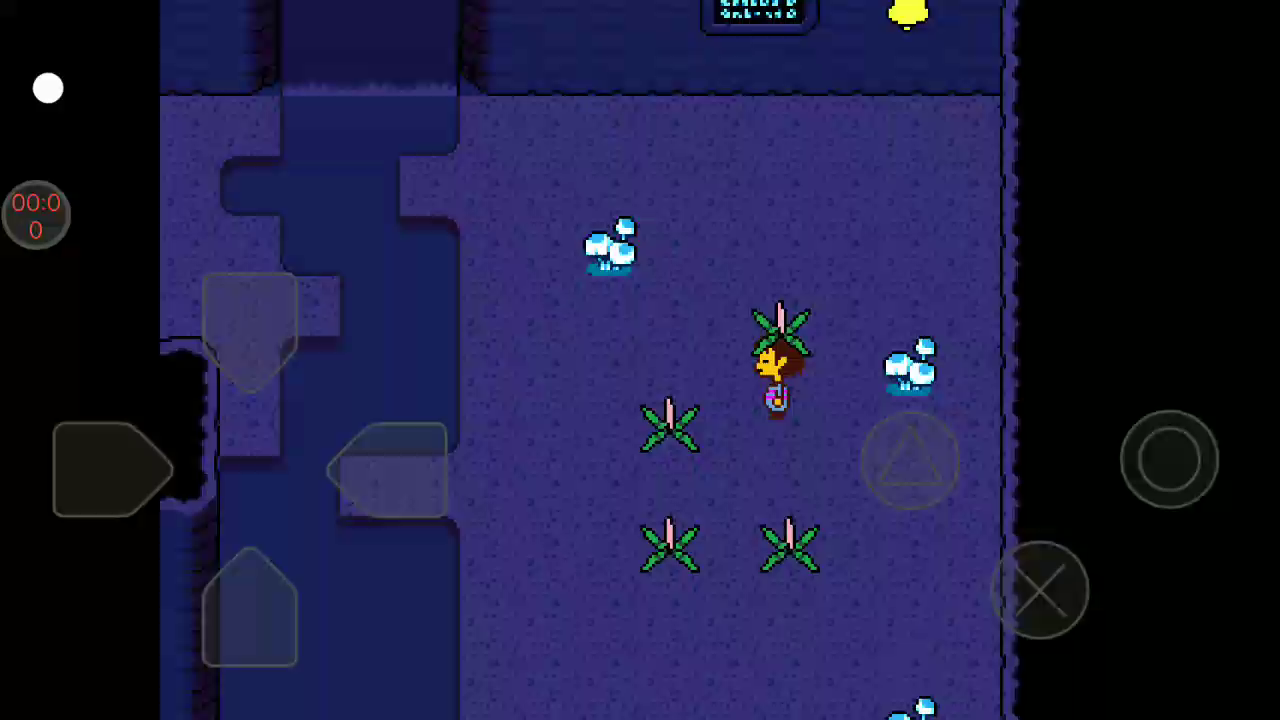Tap the floating white dot button
The image size is (1280, 720).
tap(48, 88)
